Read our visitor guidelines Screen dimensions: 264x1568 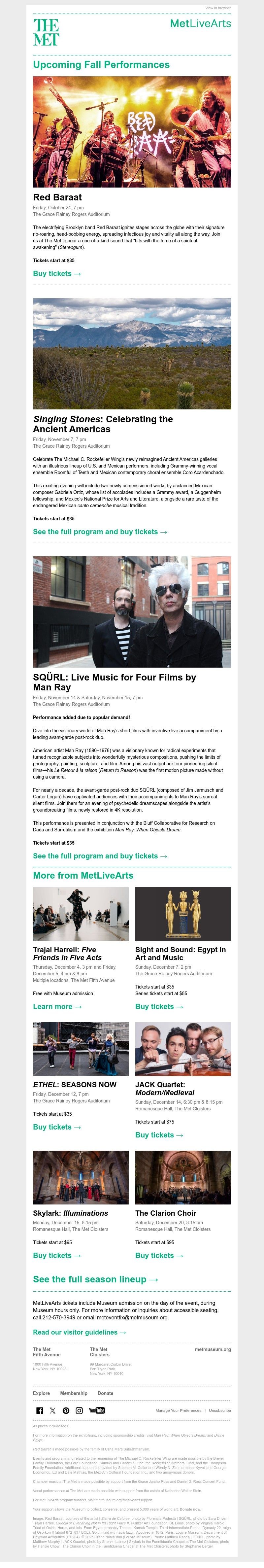pos(80,1332)
